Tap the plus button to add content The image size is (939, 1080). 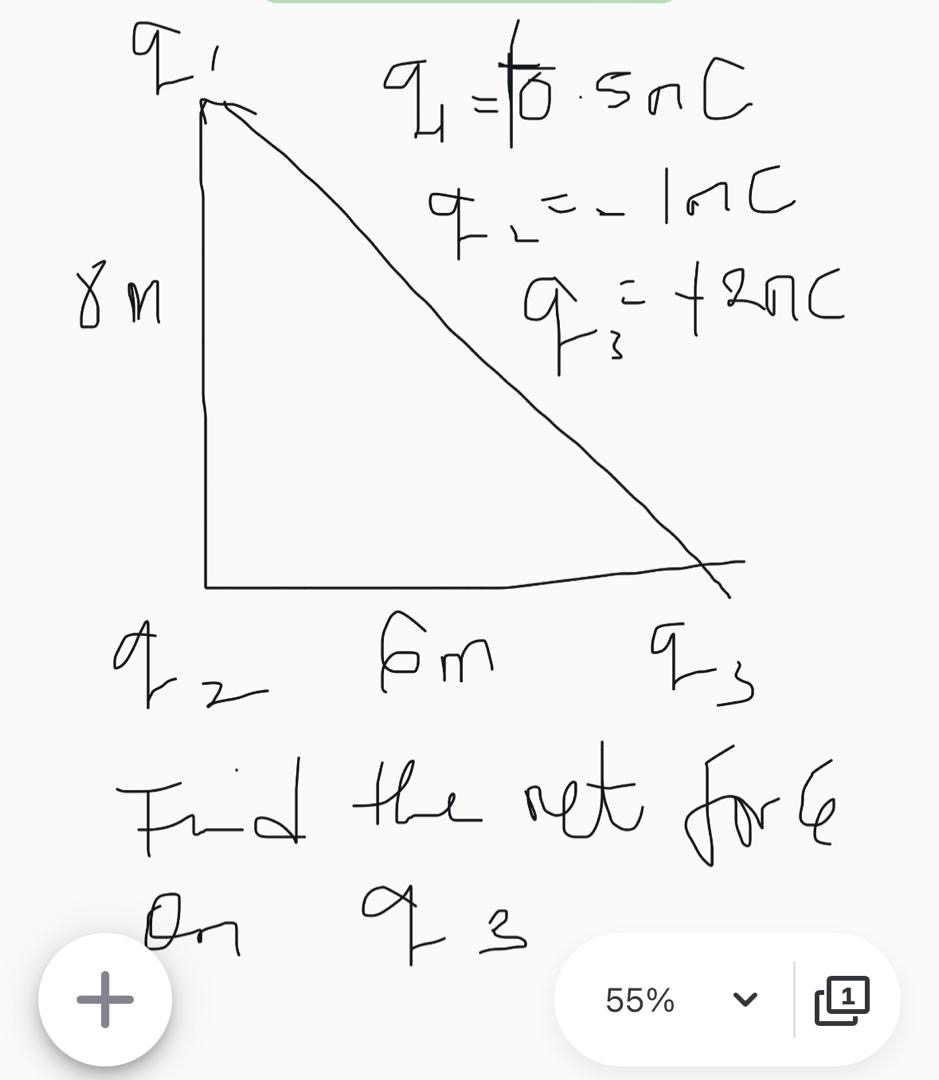[105, 999]
